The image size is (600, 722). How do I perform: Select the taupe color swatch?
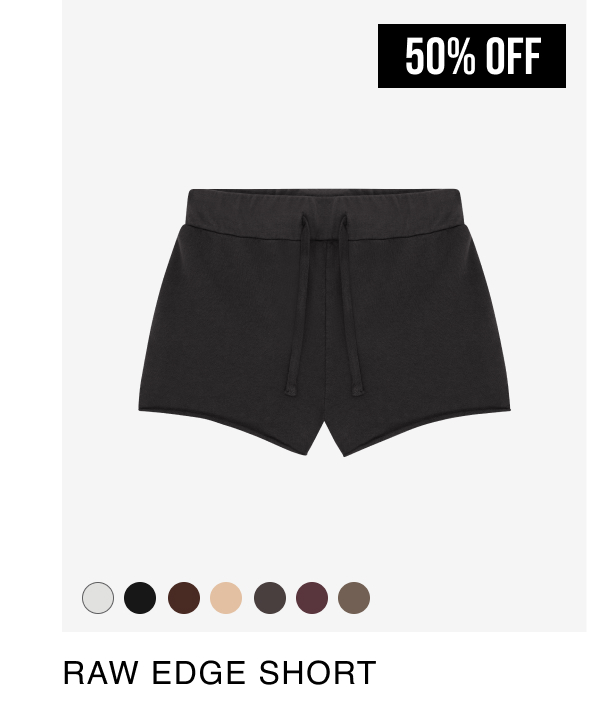click(x=354, y=598)
